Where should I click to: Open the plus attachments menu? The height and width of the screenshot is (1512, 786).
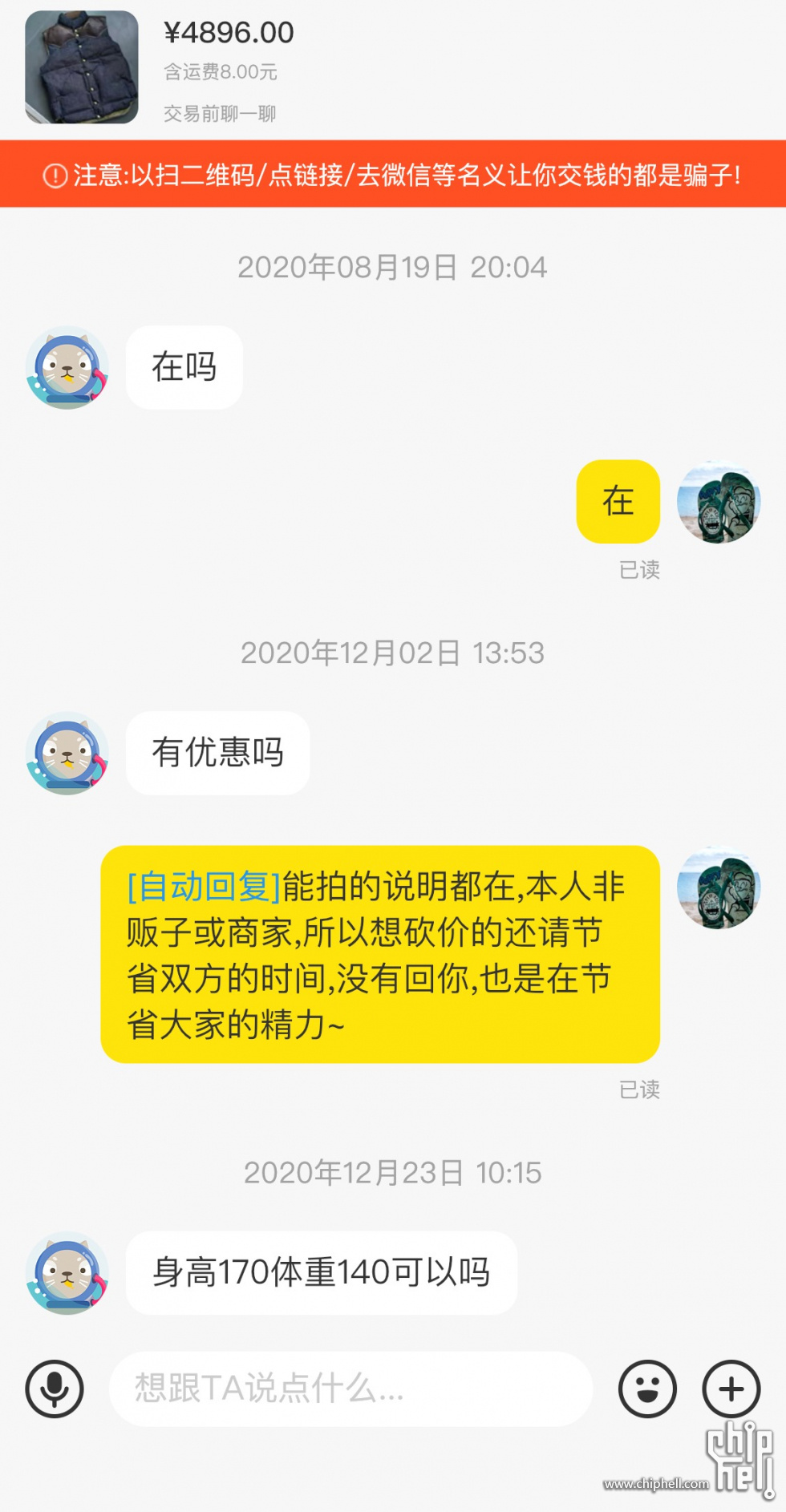[731, 1388]
